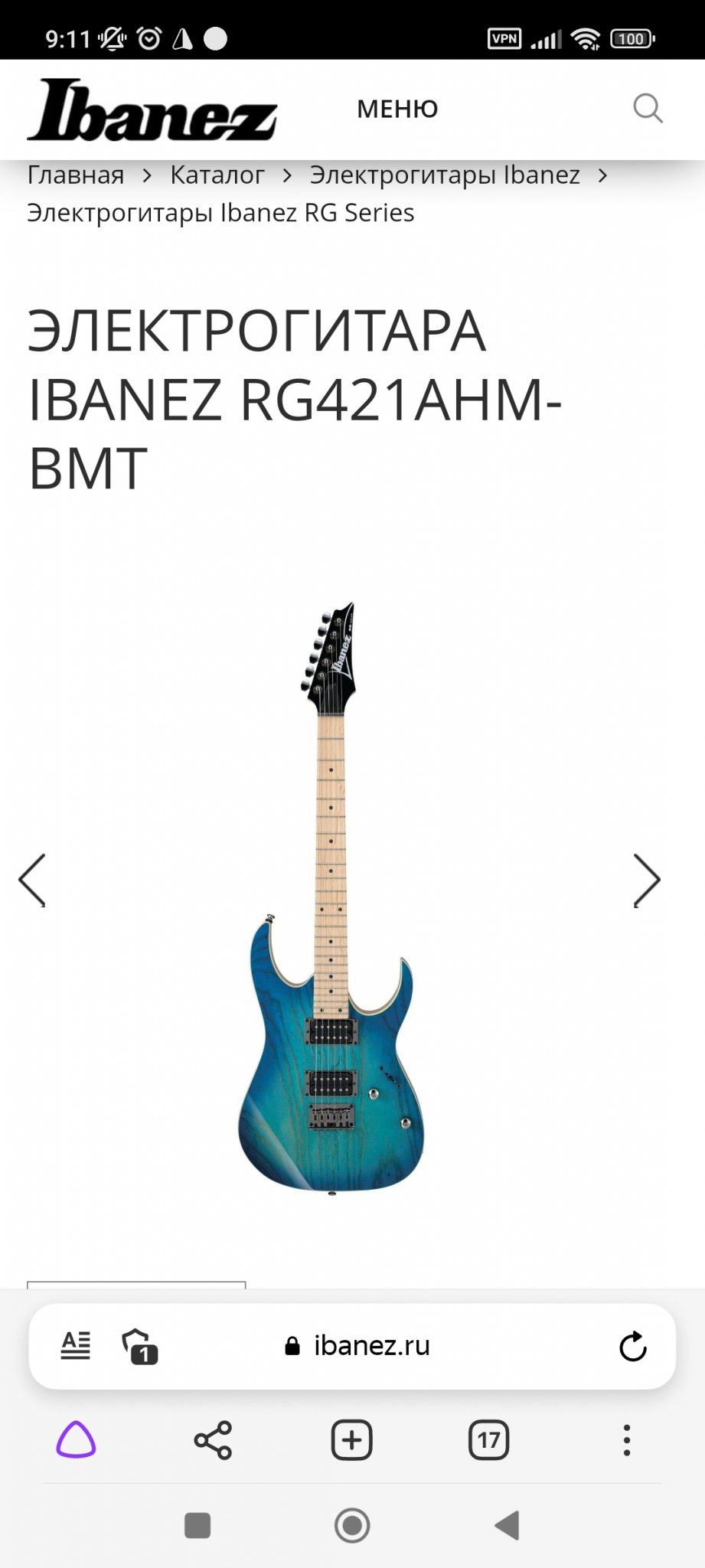Share this page
Screen dimensions: 705x1568
click(x=213, y=1440)
